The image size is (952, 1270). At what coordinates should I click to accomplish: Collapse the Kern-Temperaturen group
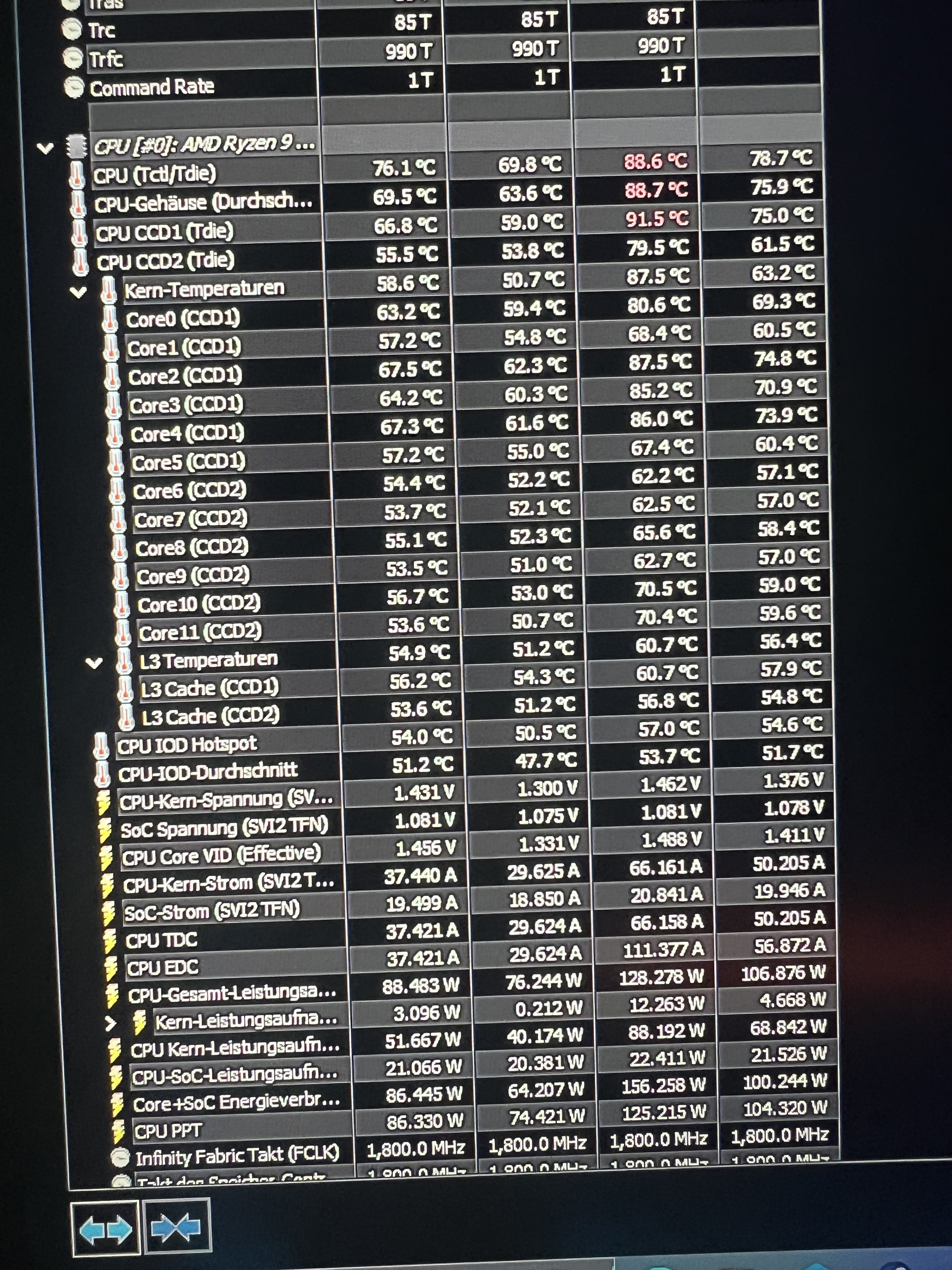(x=78, y=292)
